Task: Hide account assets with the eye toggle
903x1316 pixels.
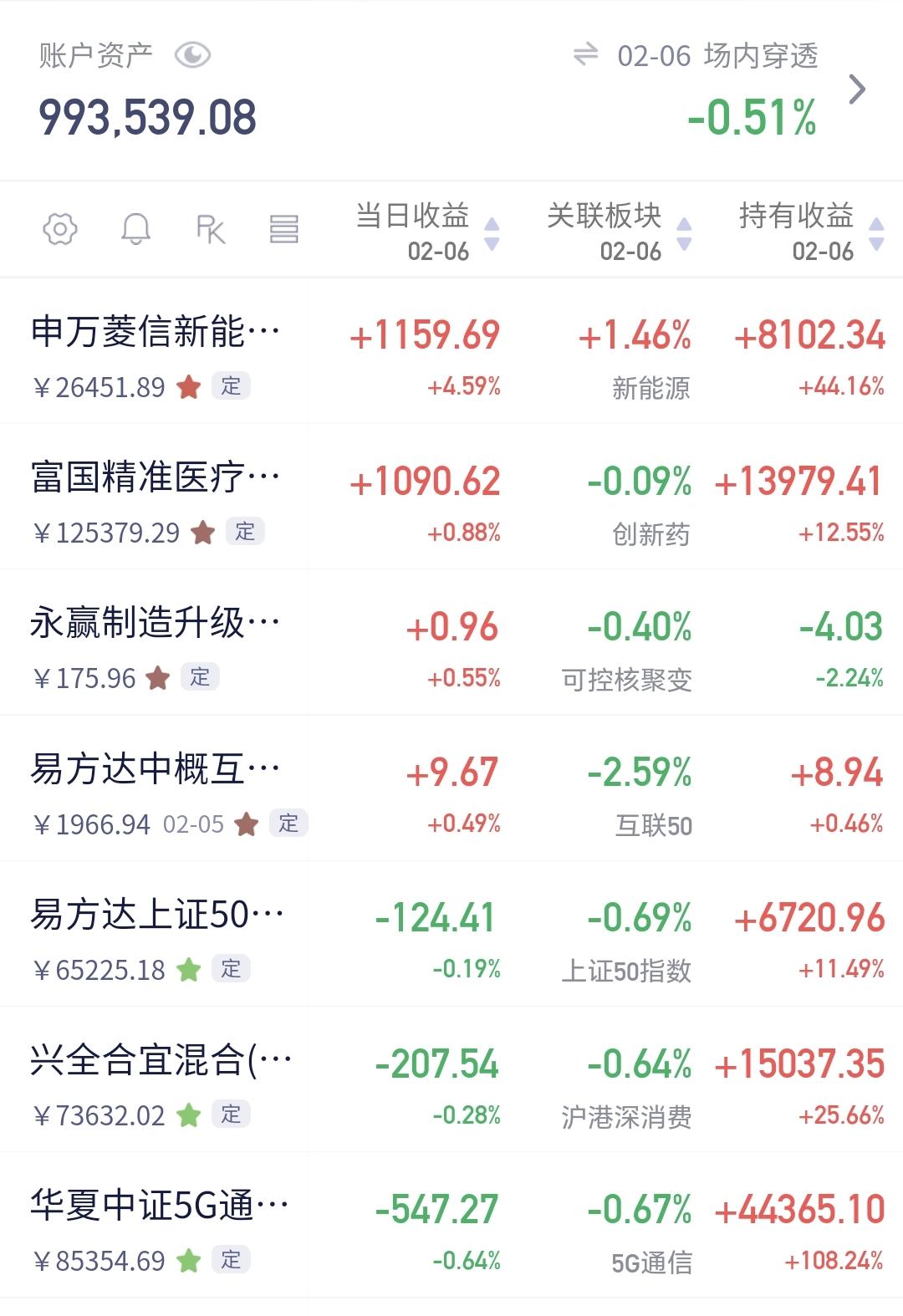Action: click(x=194, y=55)
